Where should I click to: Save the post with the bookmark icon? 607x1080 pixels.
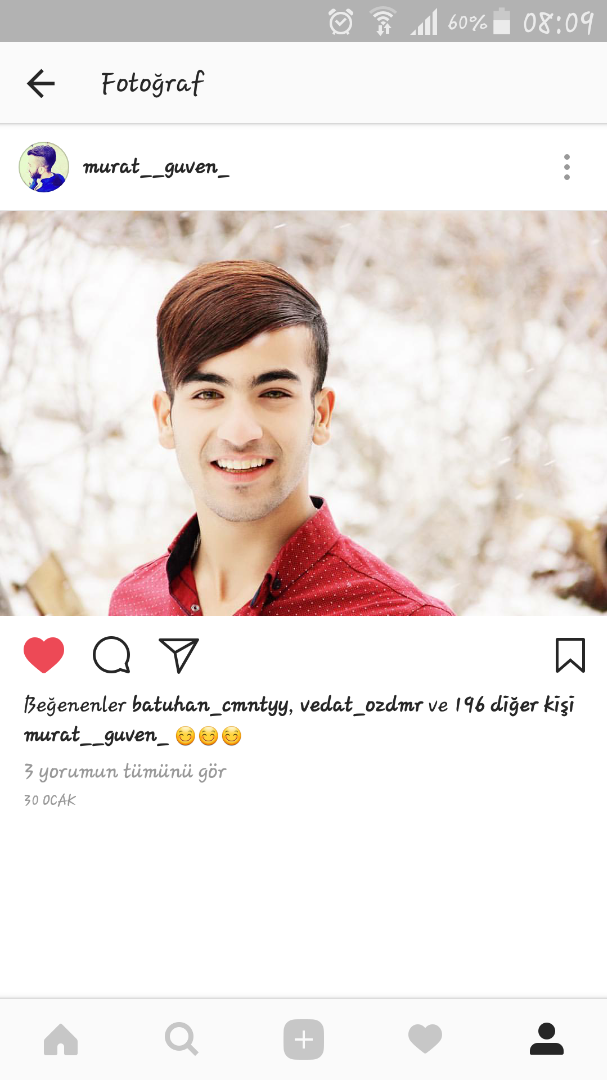coord(570,655)
